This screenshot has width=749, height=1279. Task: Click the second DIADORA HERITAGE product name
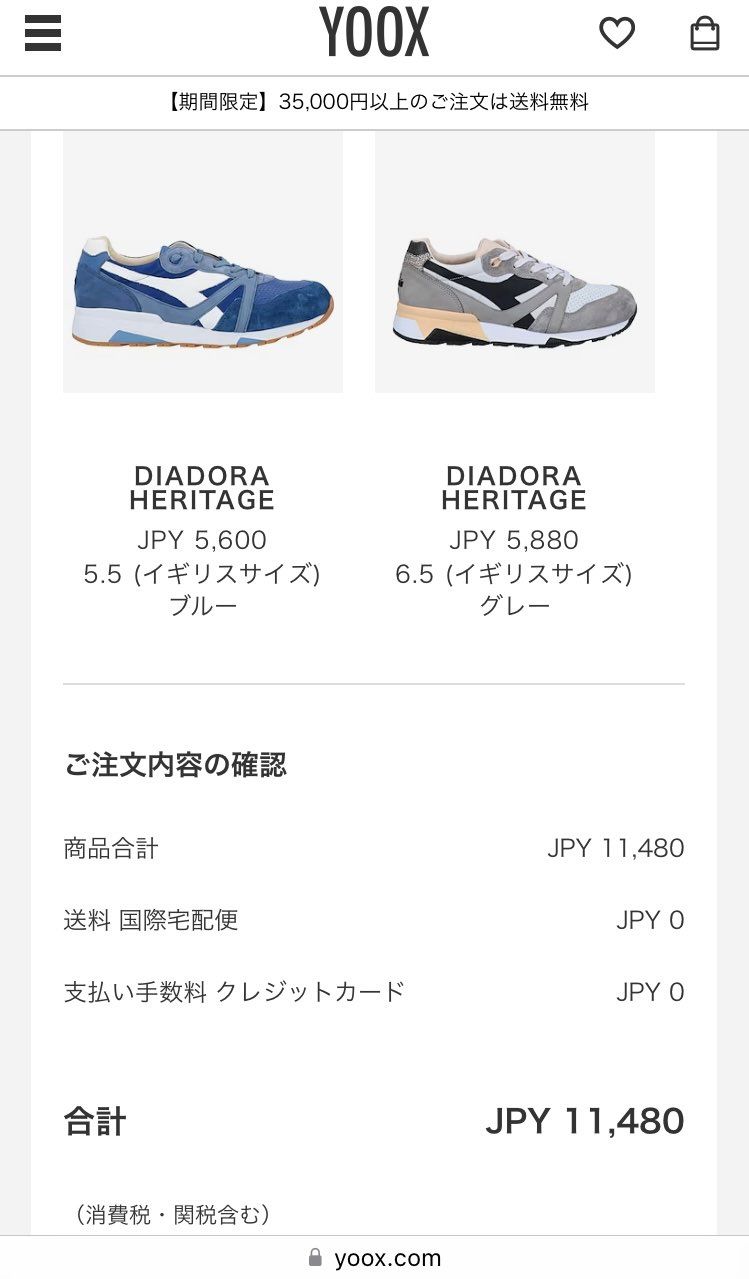(514, 487)
